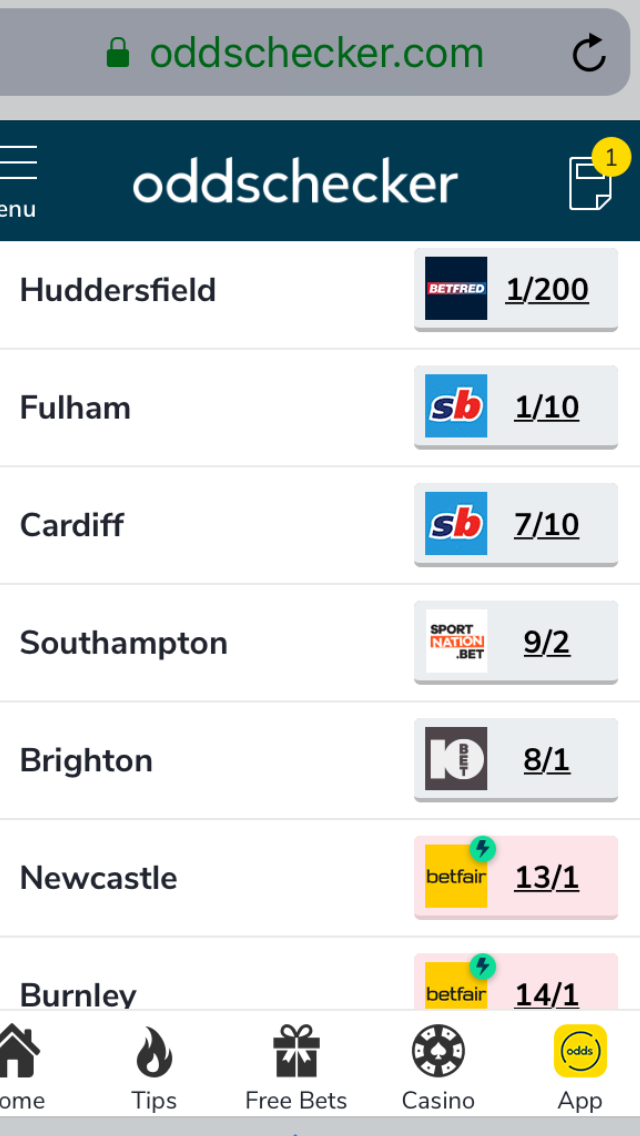Choose Southampton 9/2 with SportNation
The image size is (640, 1136).
515,642
